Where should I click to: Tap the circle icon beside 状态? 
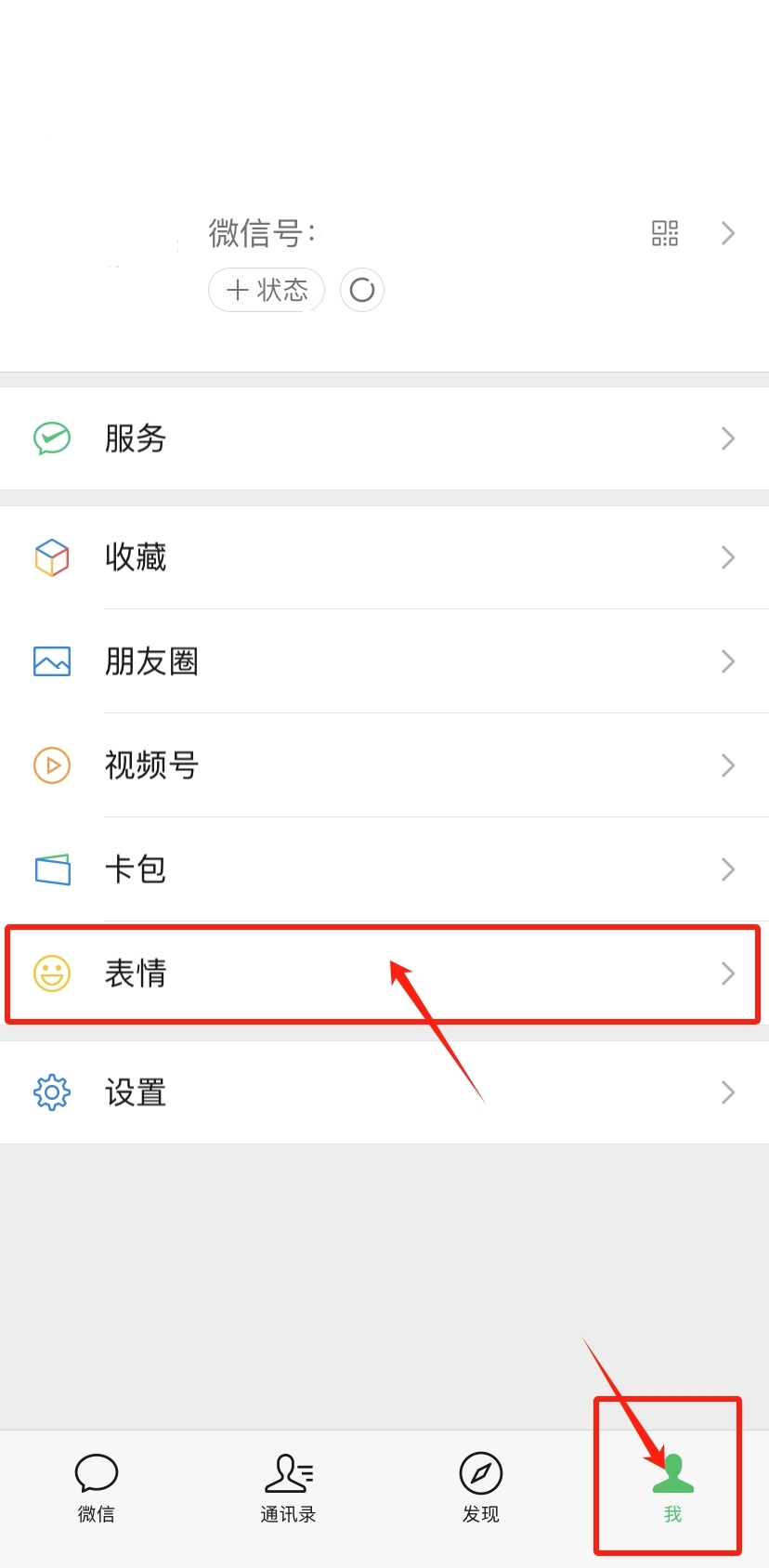click(x=362, y=290)
